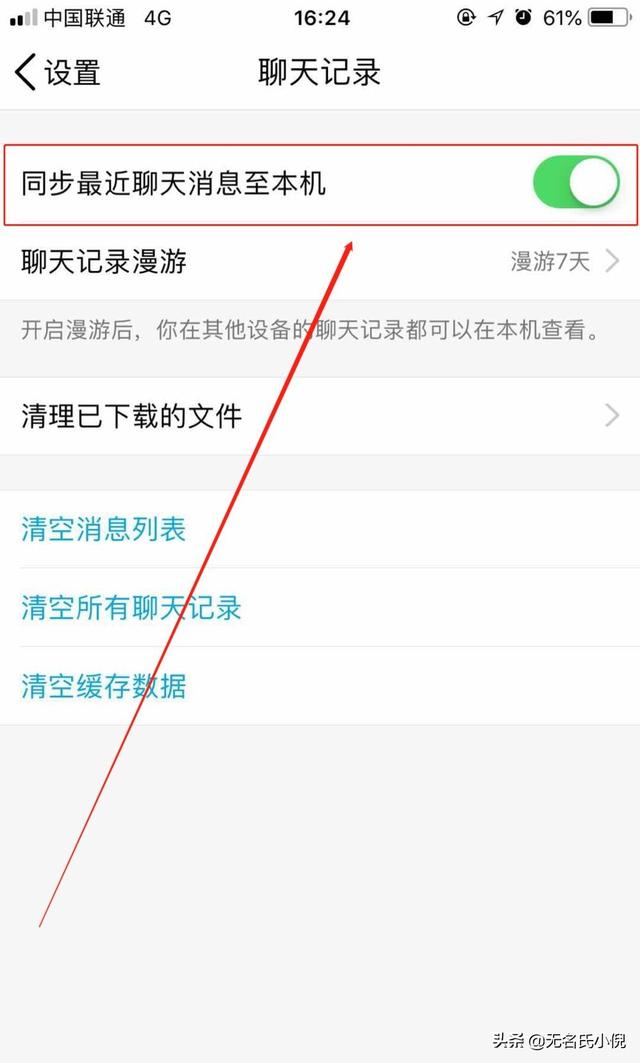The height and width of the screenshot is (1063, 640).
Task: Open 聊天记录漫游 setting
Action: point(320,262)
